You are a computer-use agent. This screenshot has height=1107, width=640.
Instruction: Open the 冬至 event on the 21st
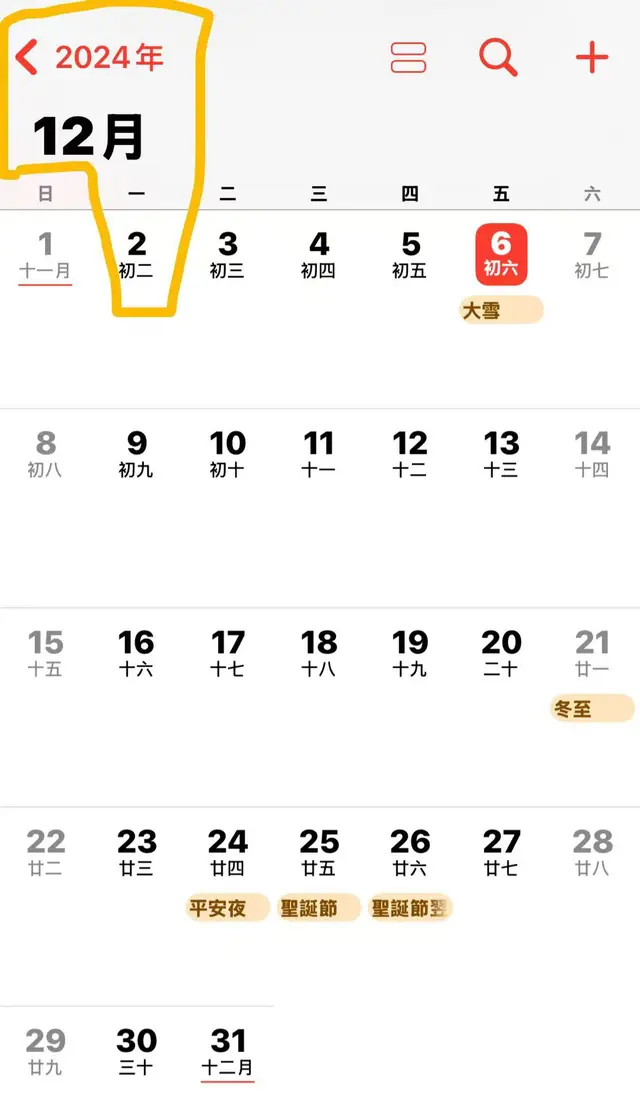pyautogui.click(x=591, y=709)
